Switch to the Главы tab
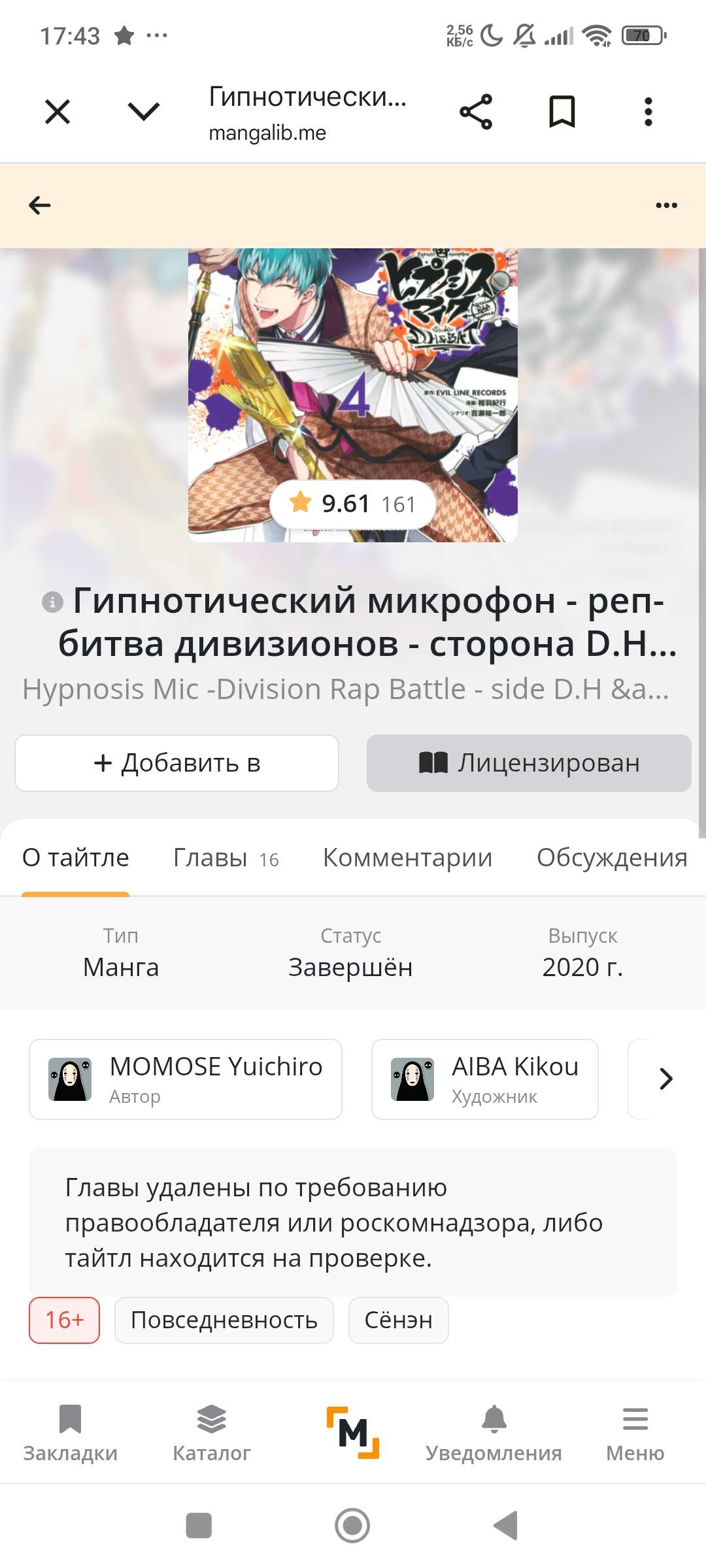Screen dimensions: 706x1568 coord(226,858)
